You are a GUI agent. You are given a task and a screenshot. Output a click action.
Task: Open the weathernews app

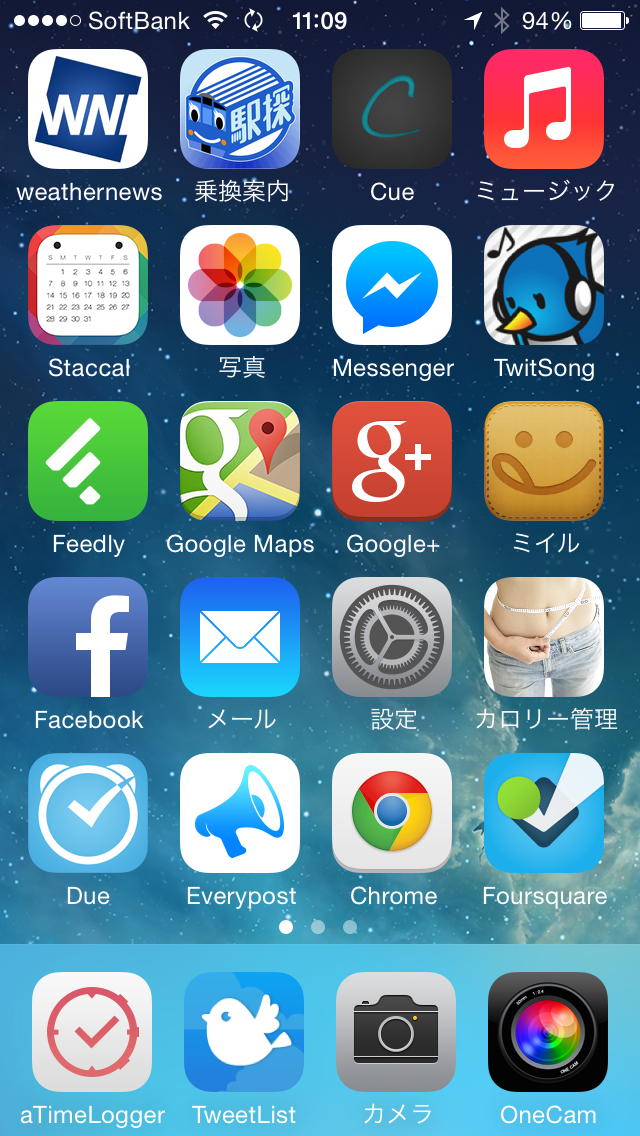click(88, 109)
